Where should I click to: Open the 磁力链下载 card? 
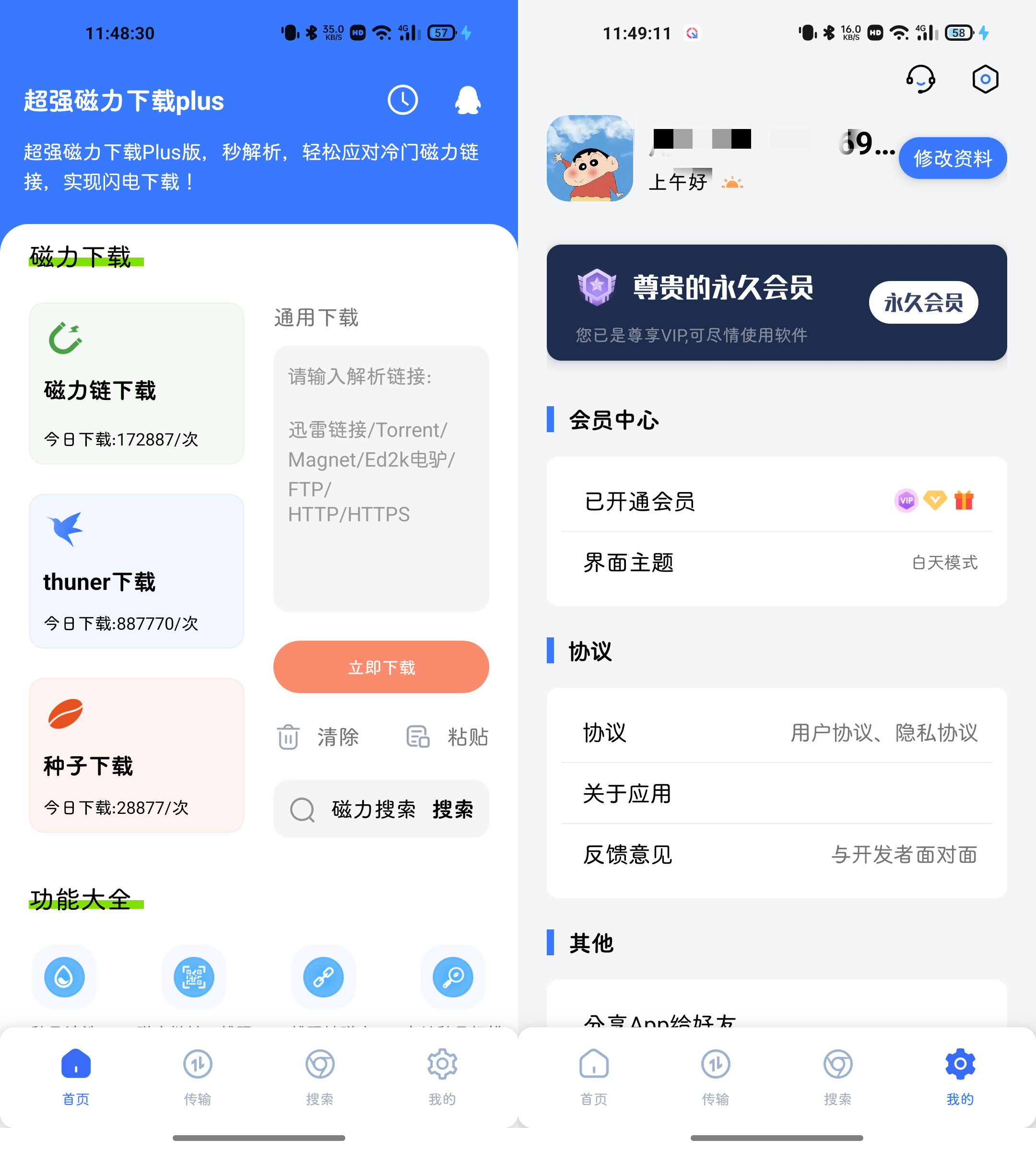point(137,383)
